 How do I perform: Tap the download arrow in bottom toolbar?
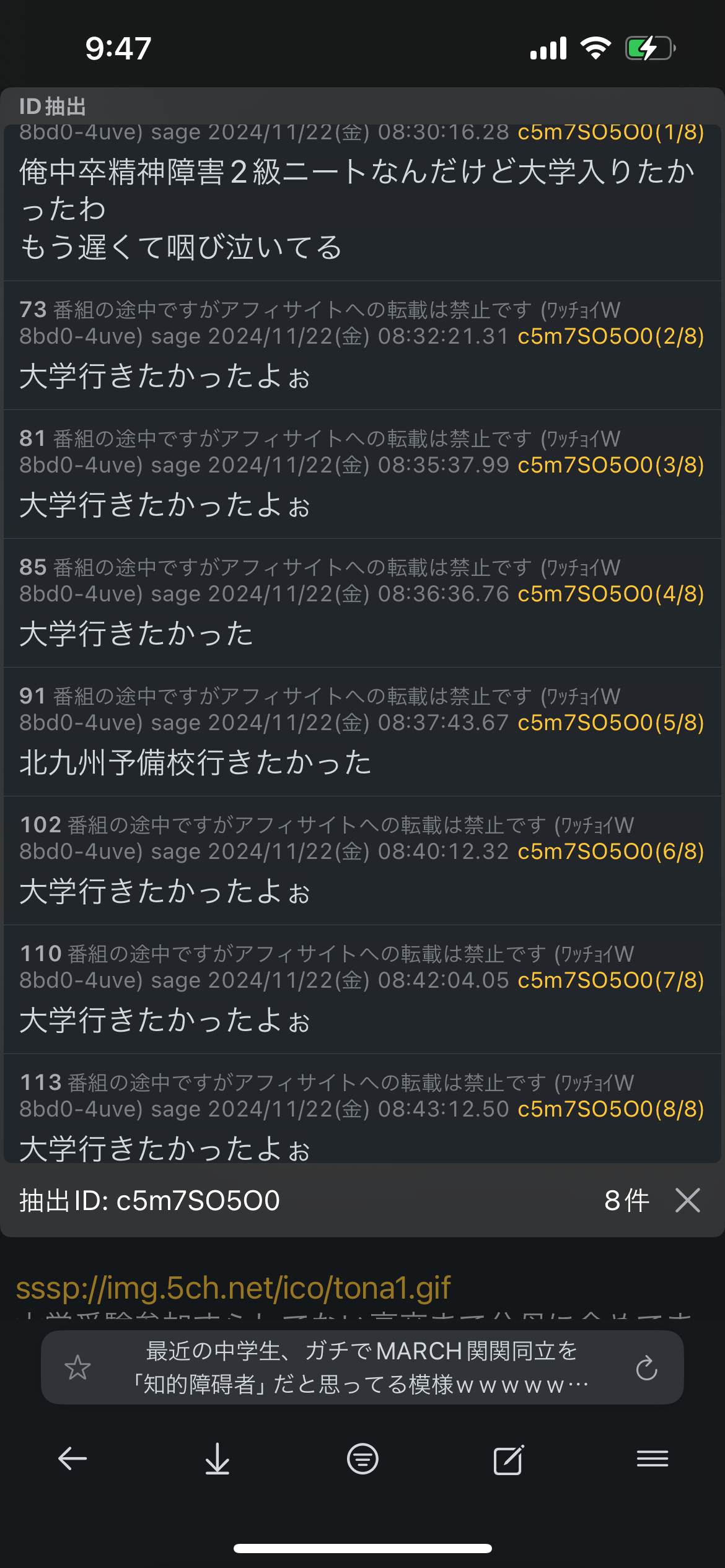pos(217,1459)
